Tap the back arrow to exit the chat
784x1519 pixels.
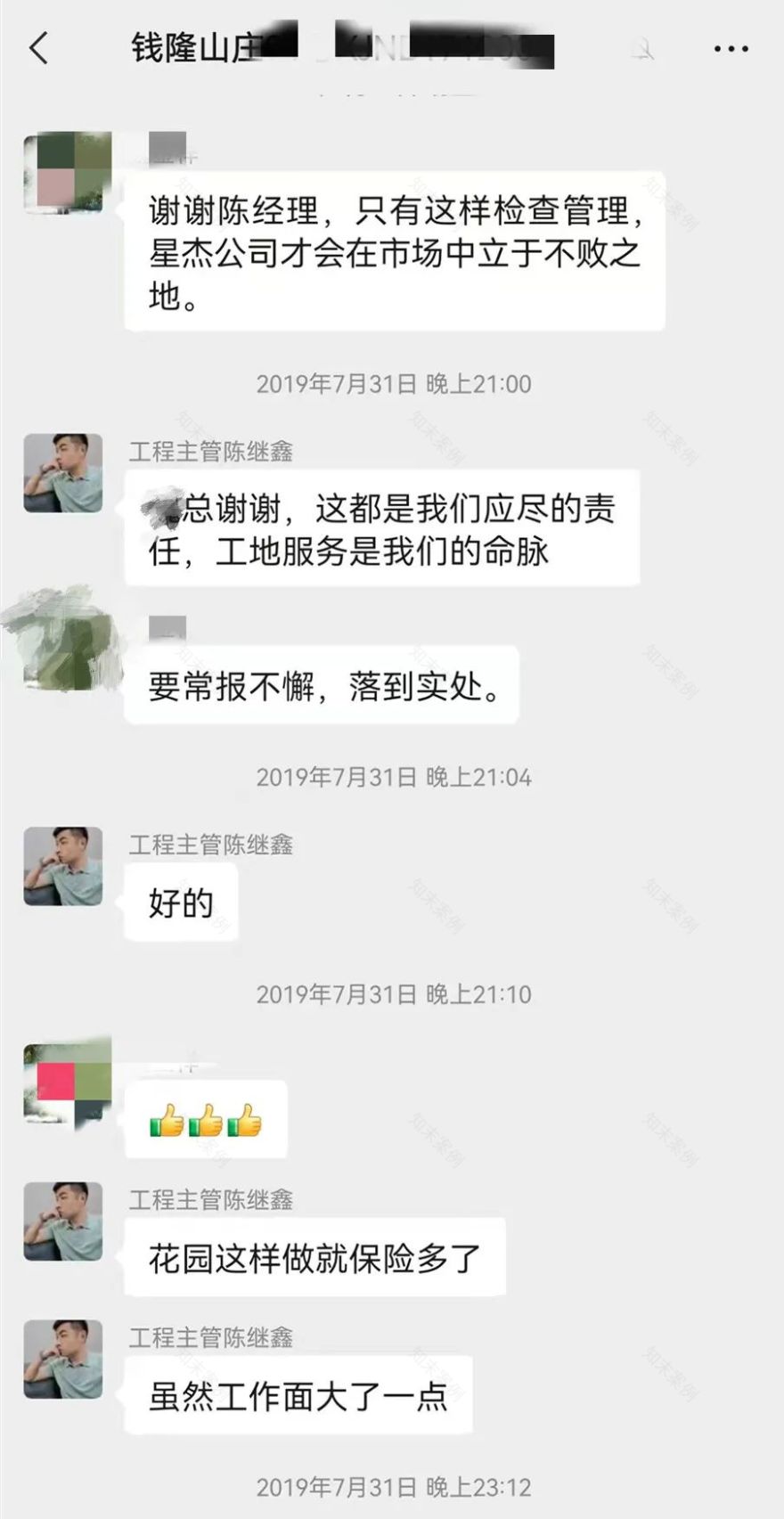pyautogui.click(x=37, y=49)
